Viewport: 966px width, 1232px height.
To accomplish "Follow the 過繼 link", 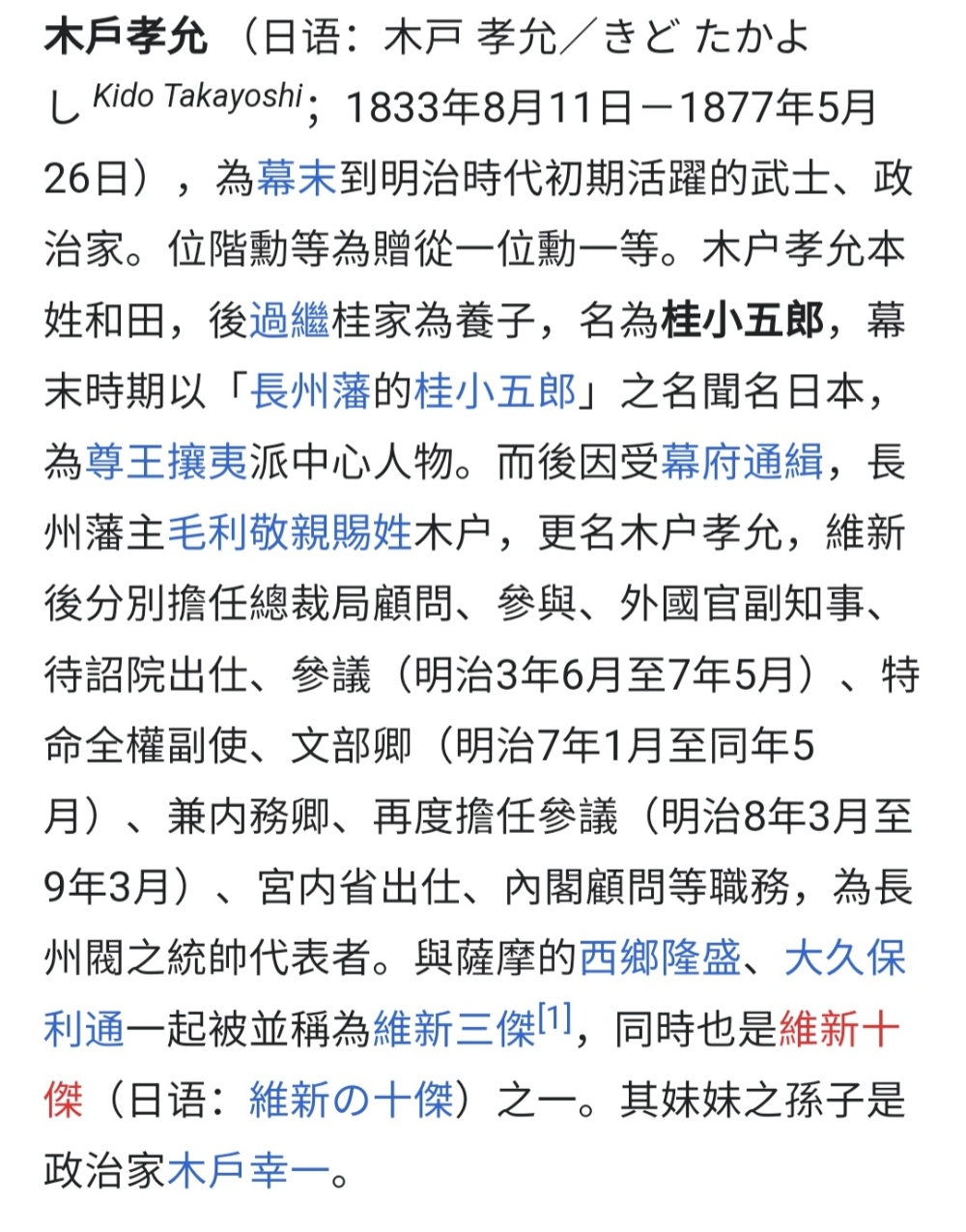I will [290, 320].
